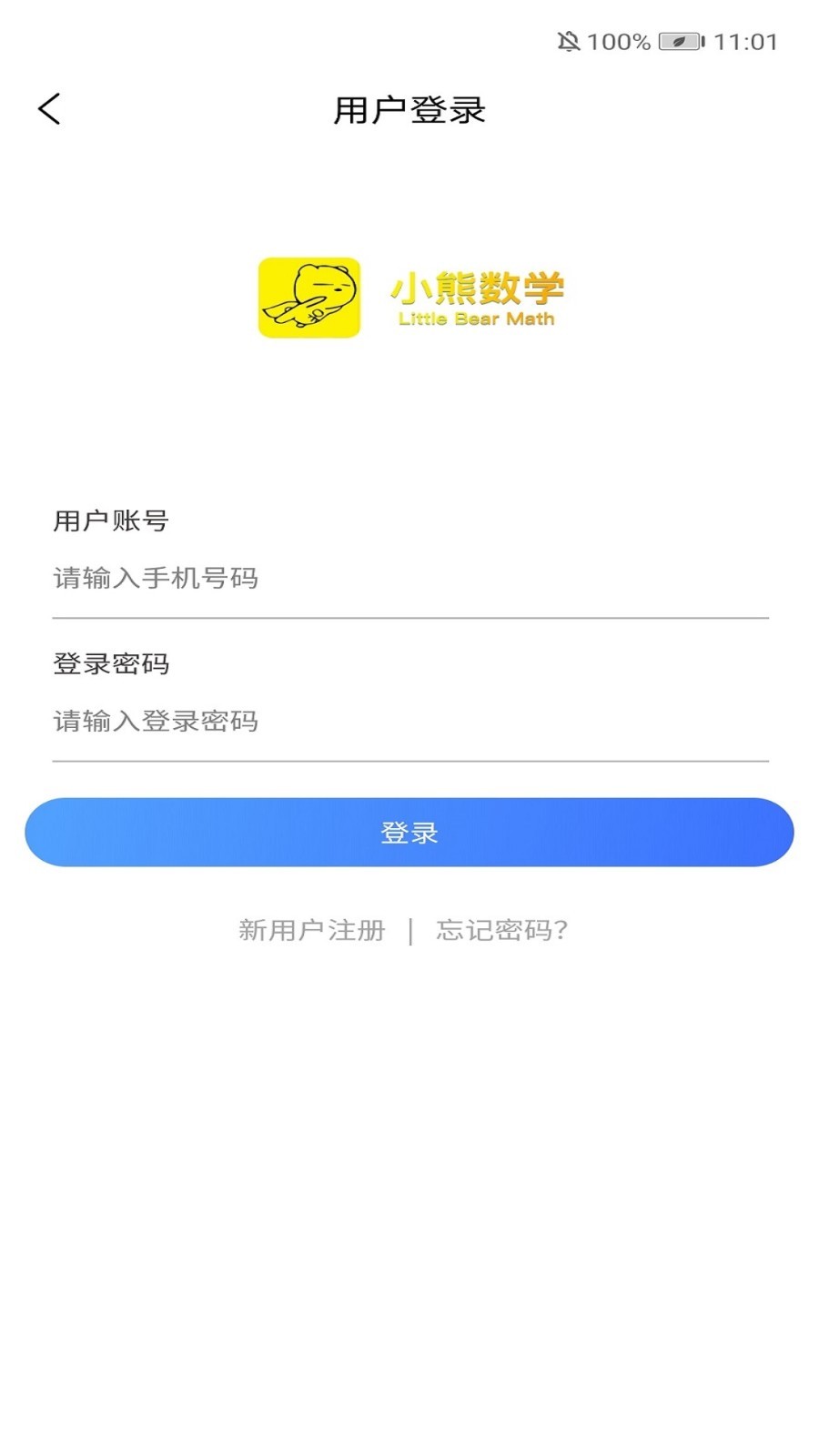This screenshot has width=819, height=1456.
Task: Focus the phone number input field
Action: [x=409, y=579]
